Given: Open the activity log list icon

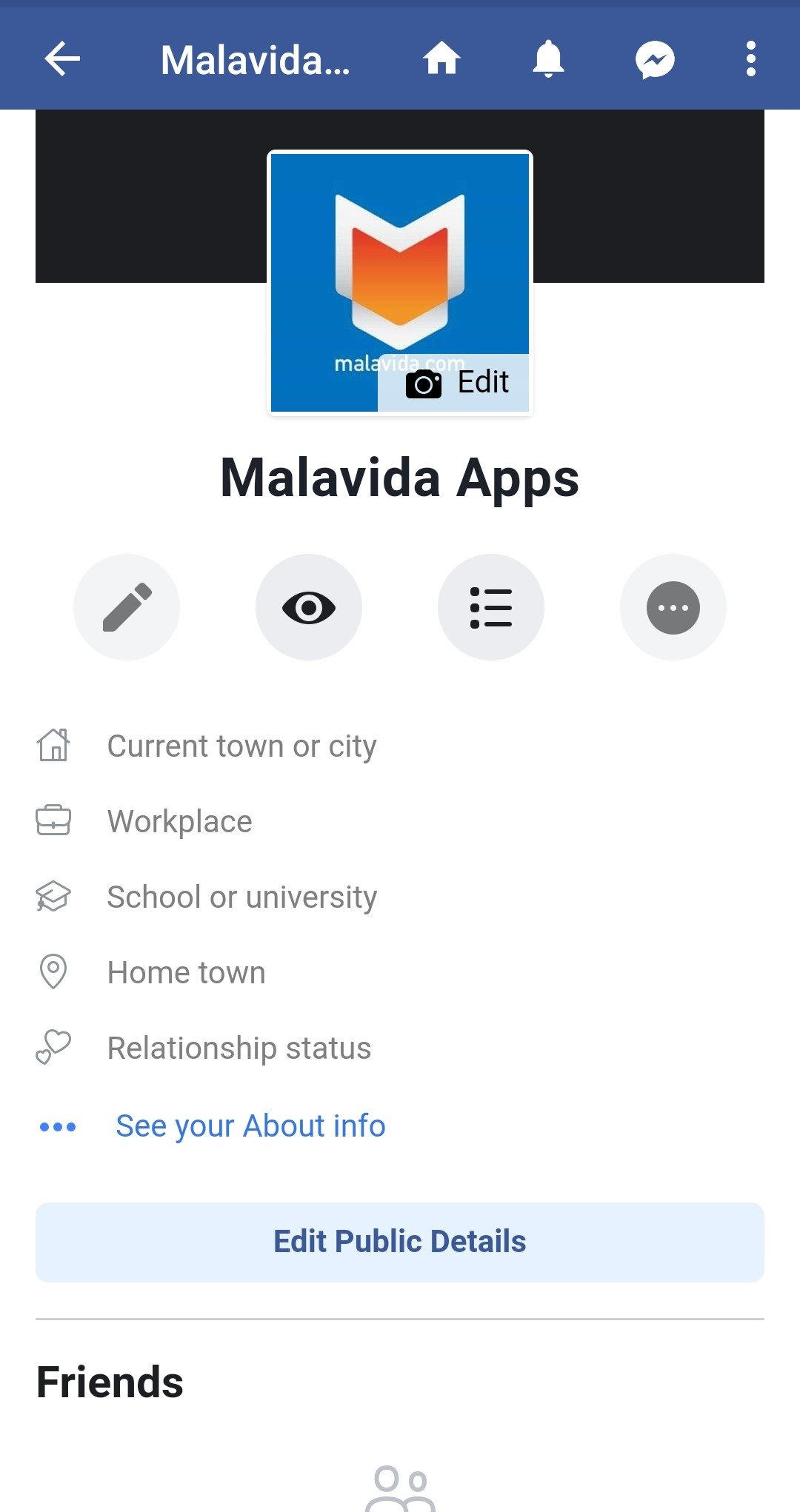Looking at the screenshot, I should 491,607.
